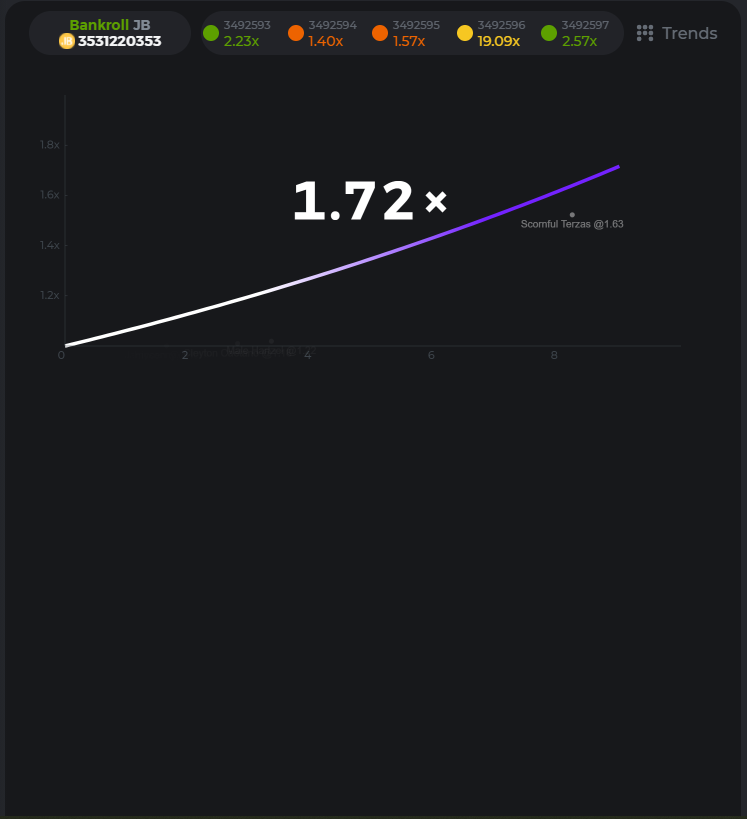Viewport: 747px width, 819px height.
Task: Select game 3492595 with 1.57x result
Action: click(x=407, y=33)
